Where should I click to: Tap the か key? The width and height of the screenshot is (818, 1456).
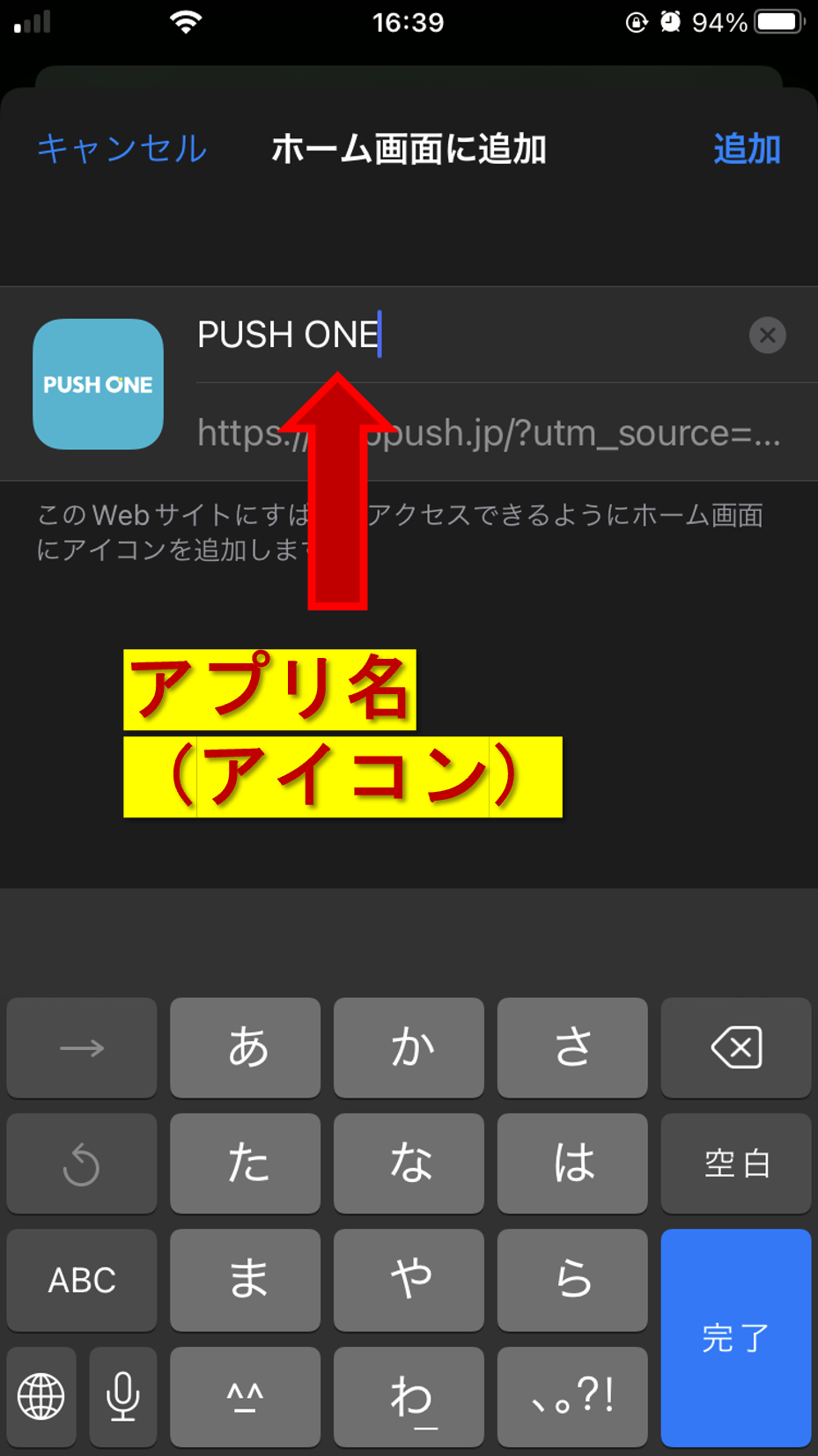pyautogui.click(x=409, y=1047)
